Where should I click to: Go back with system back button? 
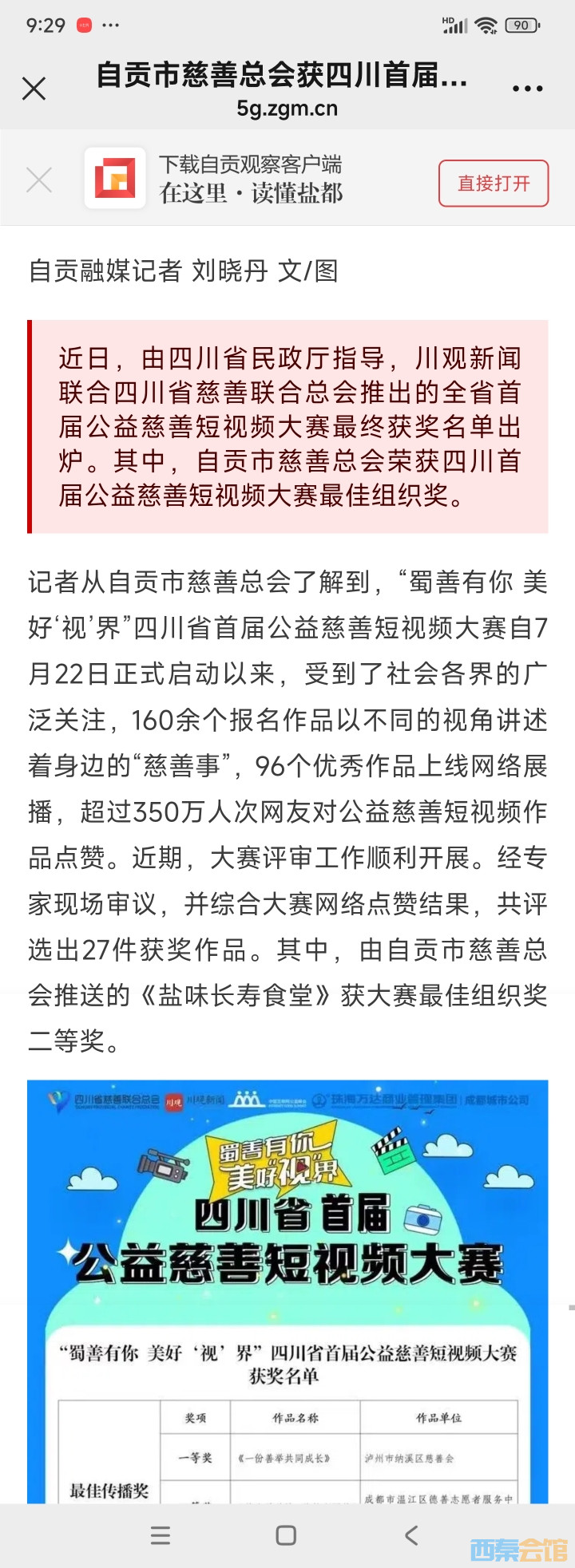(411, 1535)
